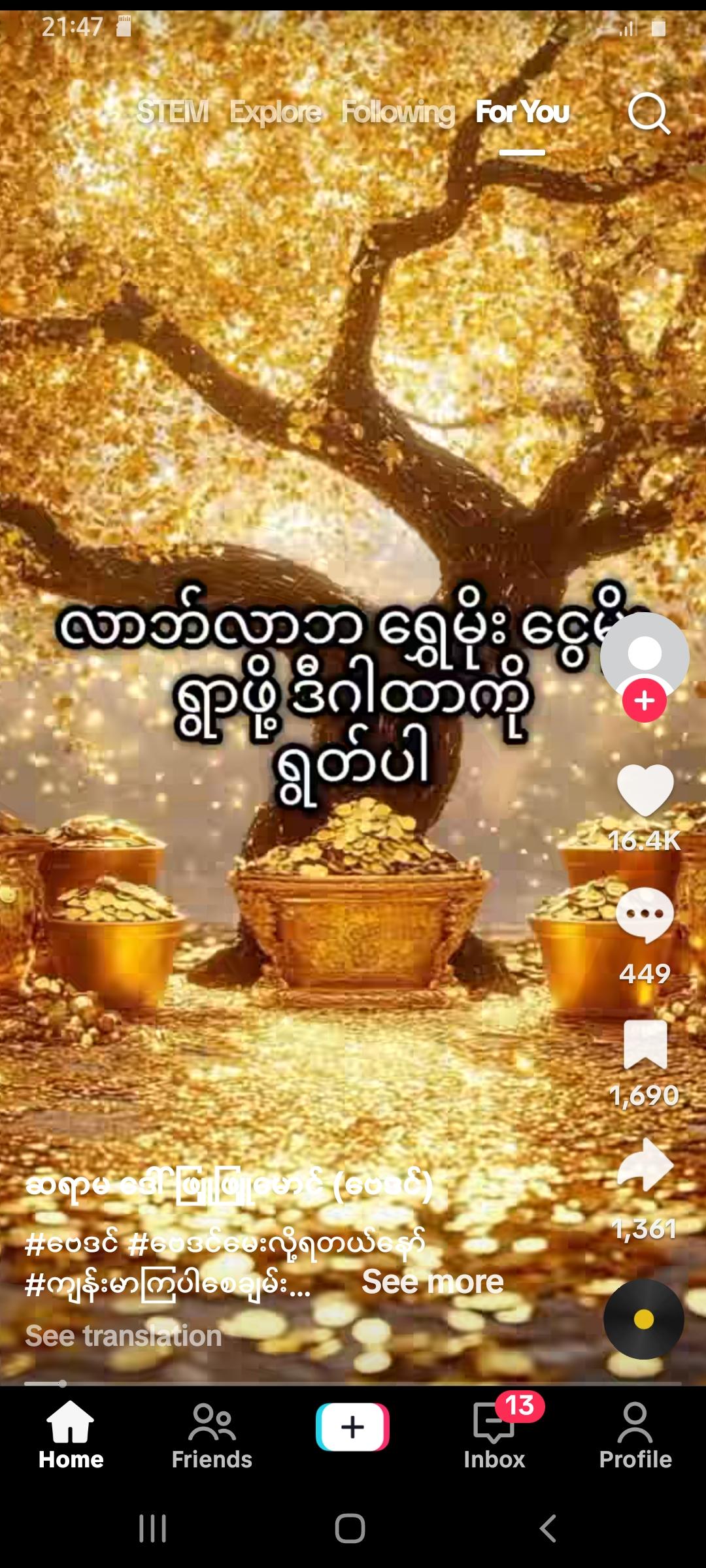Switch to the Profile tab

point(635,1436)
